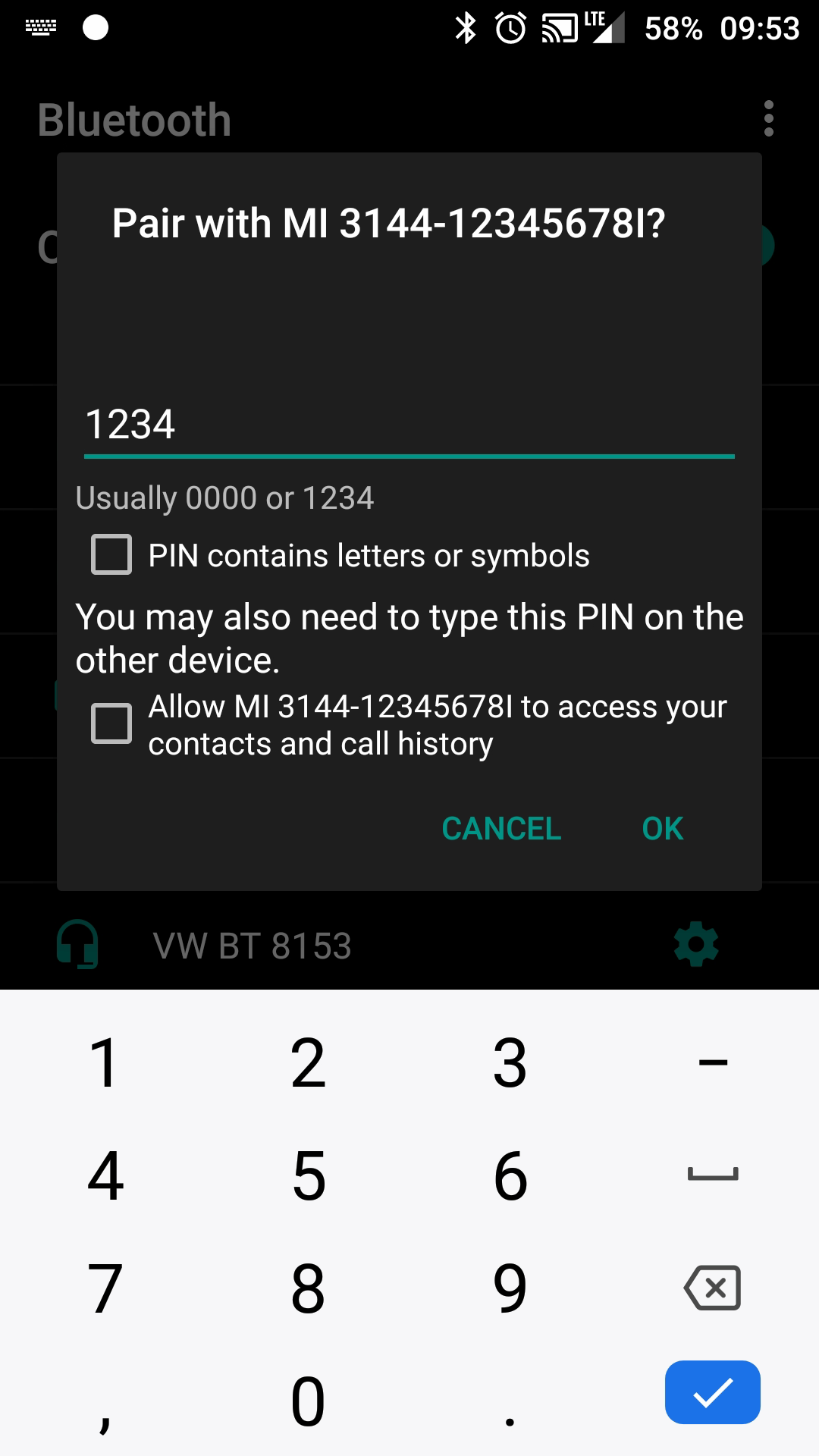Type digit 7 on the keypad

105,1288
